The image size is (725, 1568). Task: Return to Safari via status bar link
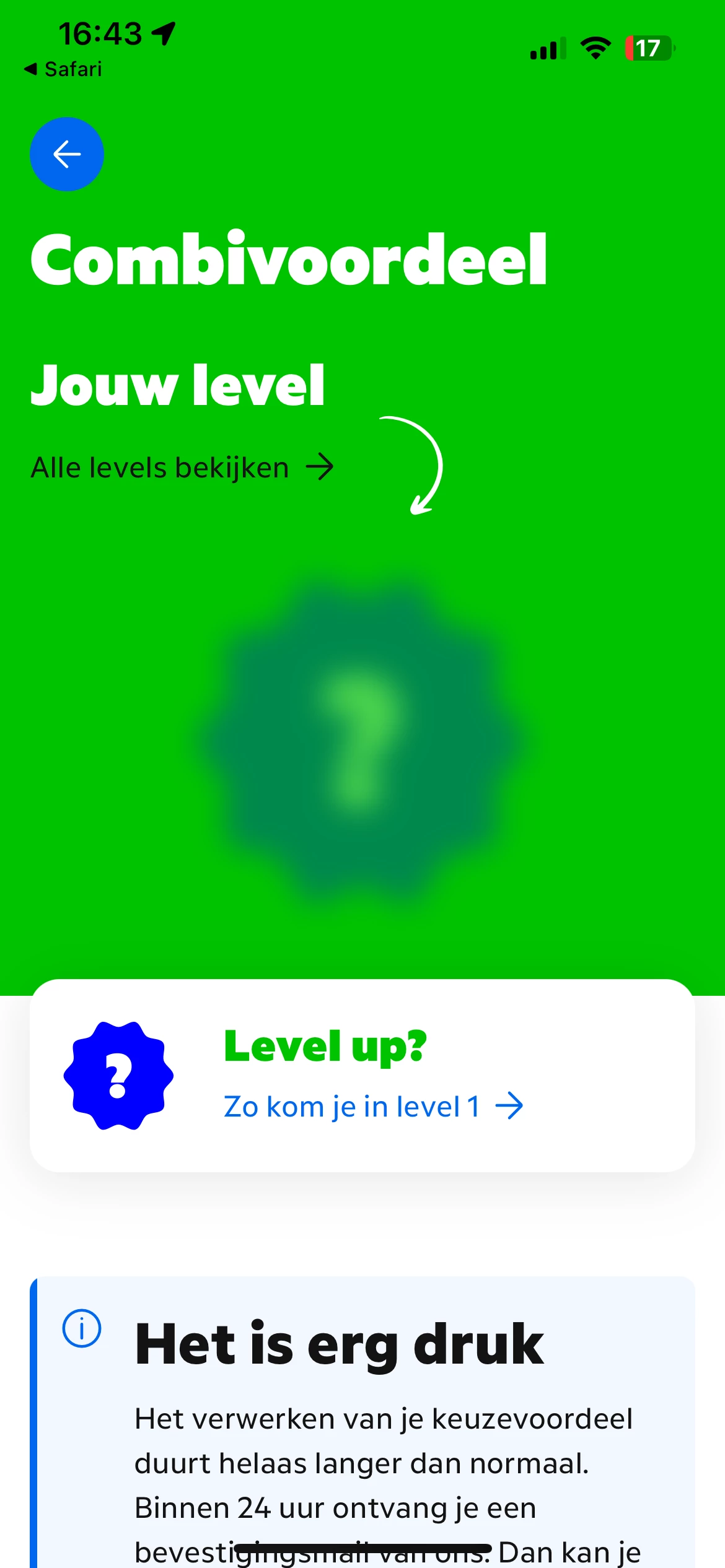[x=64, y=69]
